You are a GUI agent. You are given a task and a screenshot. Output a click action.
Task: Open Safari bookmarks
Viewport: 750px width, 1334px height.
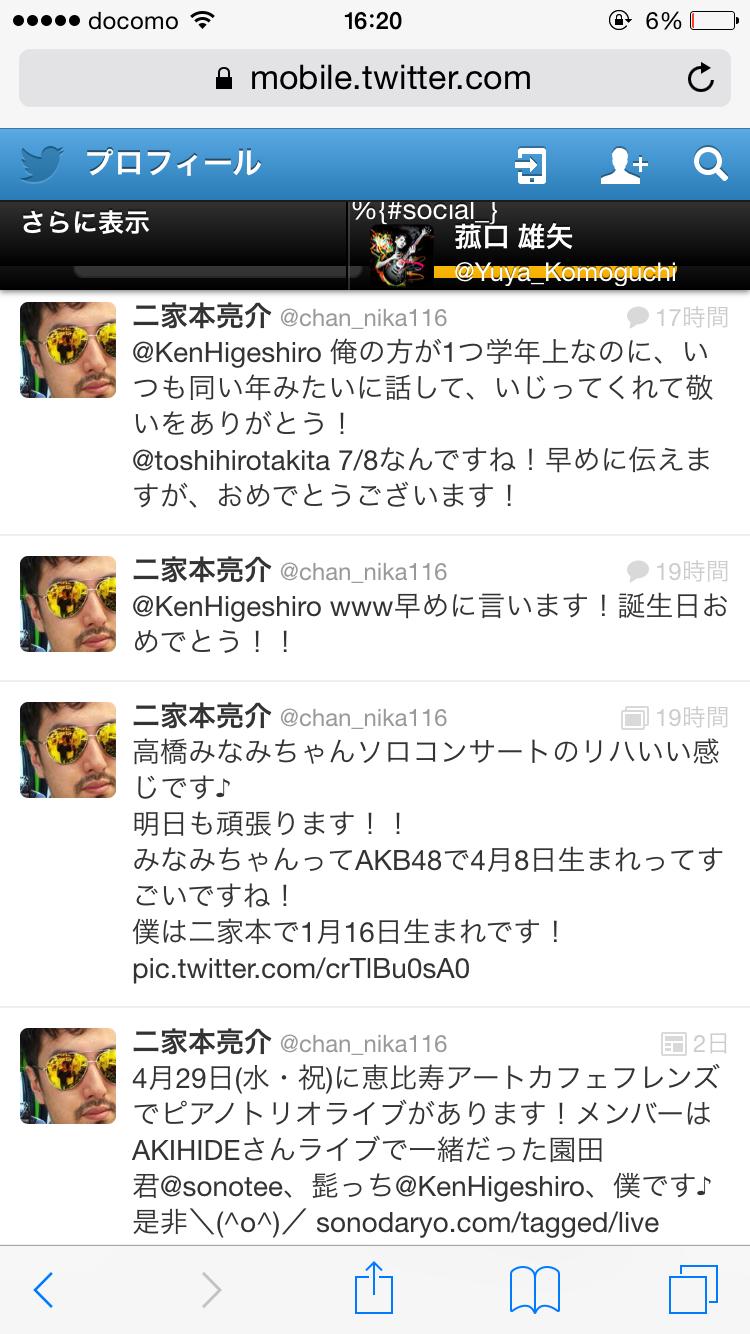pos(534,1290)
